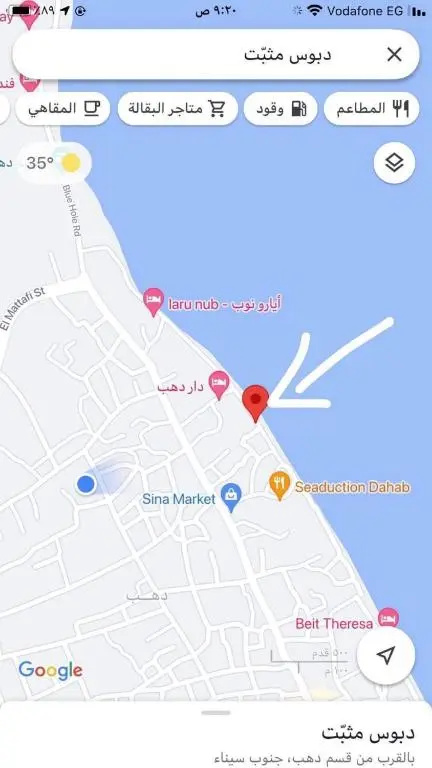The image size is (432, 768).
Task: Select the متاجر البقالة groceries chip
Action: point(177,109)
